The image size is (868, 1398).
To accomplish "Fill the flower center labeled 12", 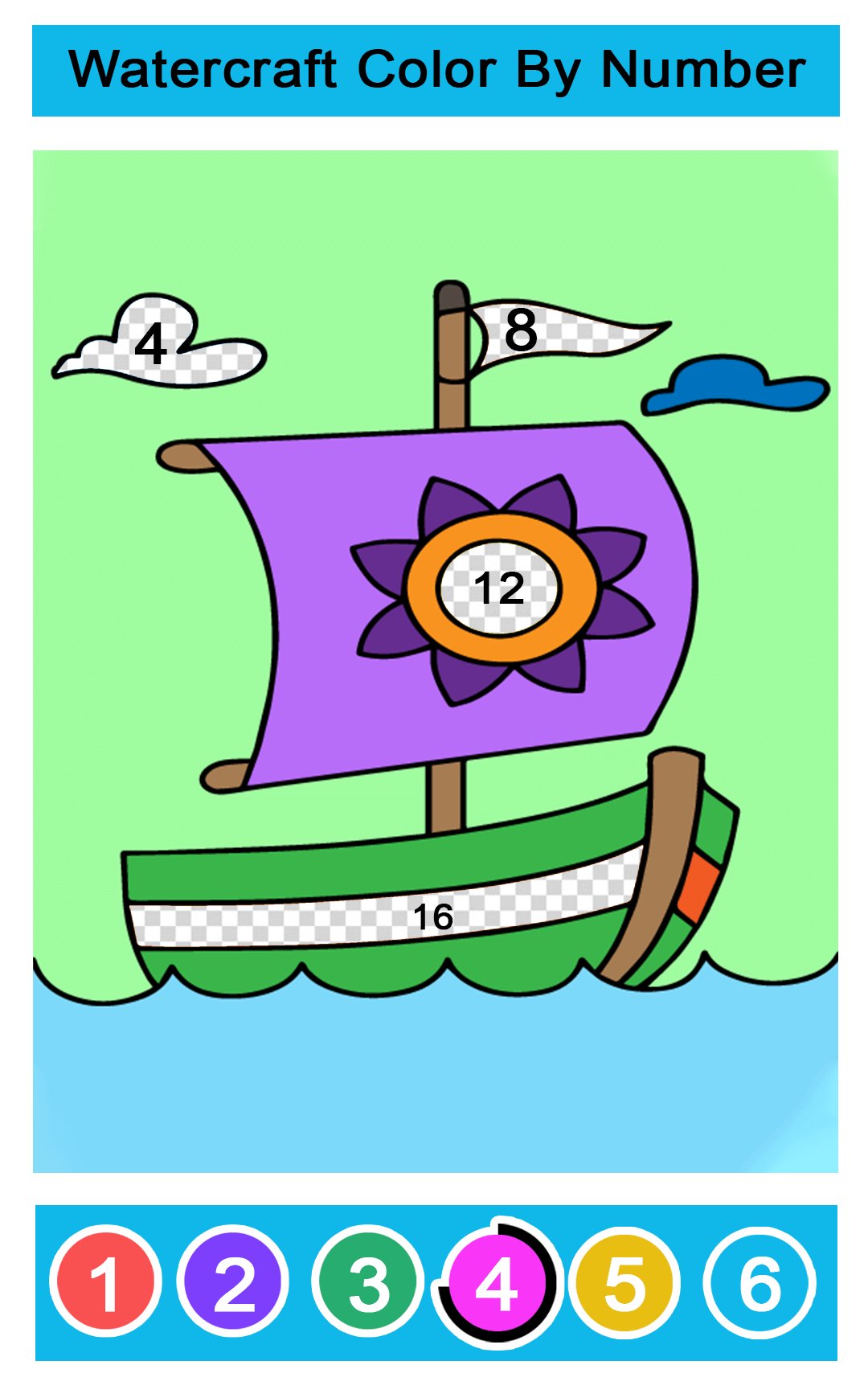I will point(498,591).
